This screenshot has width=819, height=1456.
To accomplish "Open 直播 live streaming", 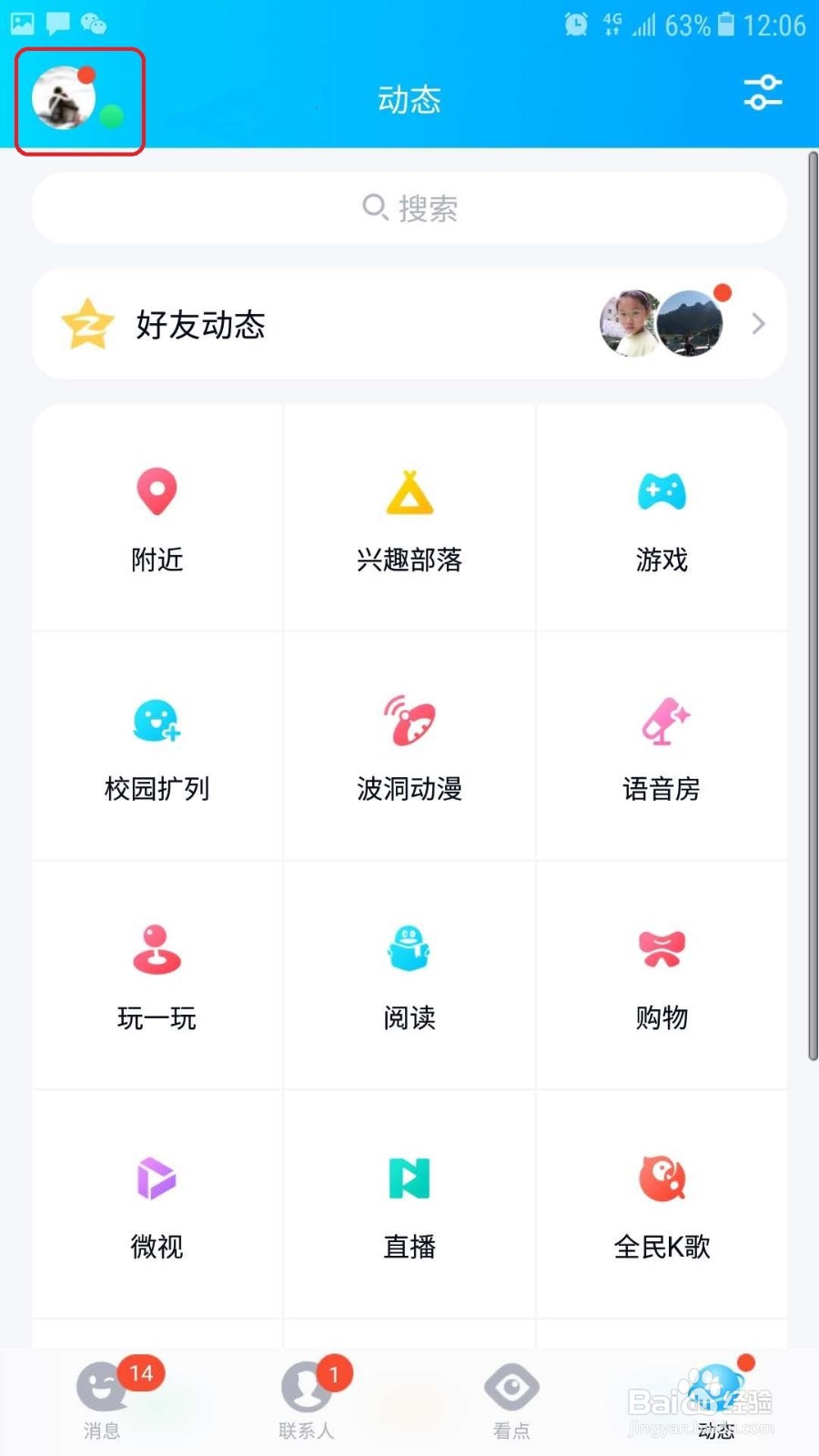I will coord(409,1206).
